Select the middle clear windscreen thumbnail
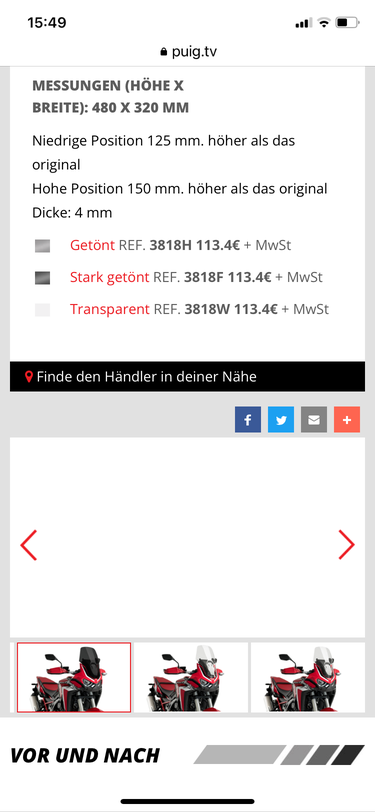This screenshot has width=375, height=812. pyautogui.click(x=191, y=677)
